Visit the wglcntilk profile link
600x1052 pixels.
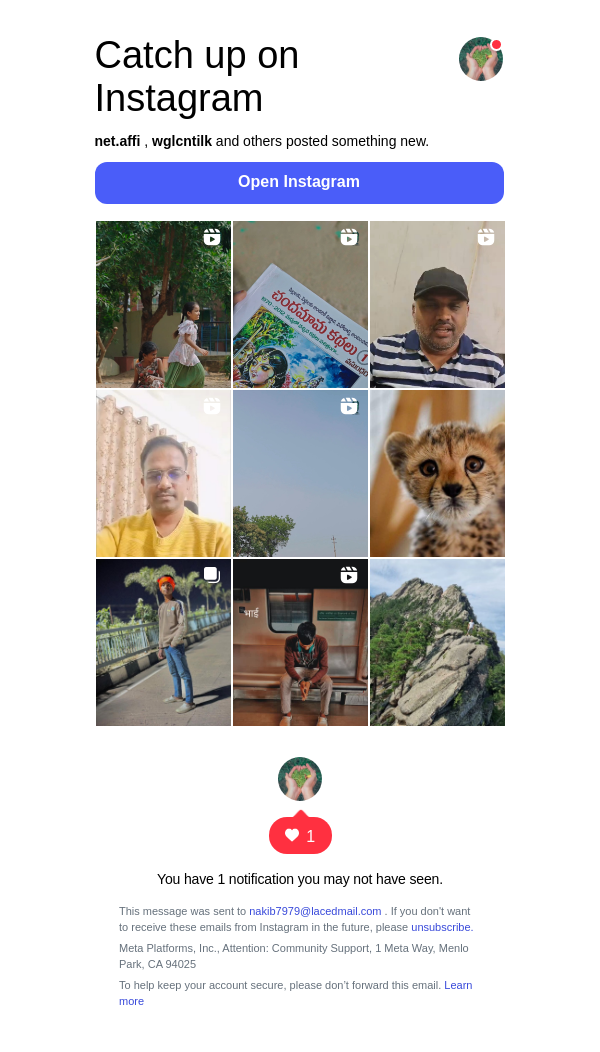182,141
